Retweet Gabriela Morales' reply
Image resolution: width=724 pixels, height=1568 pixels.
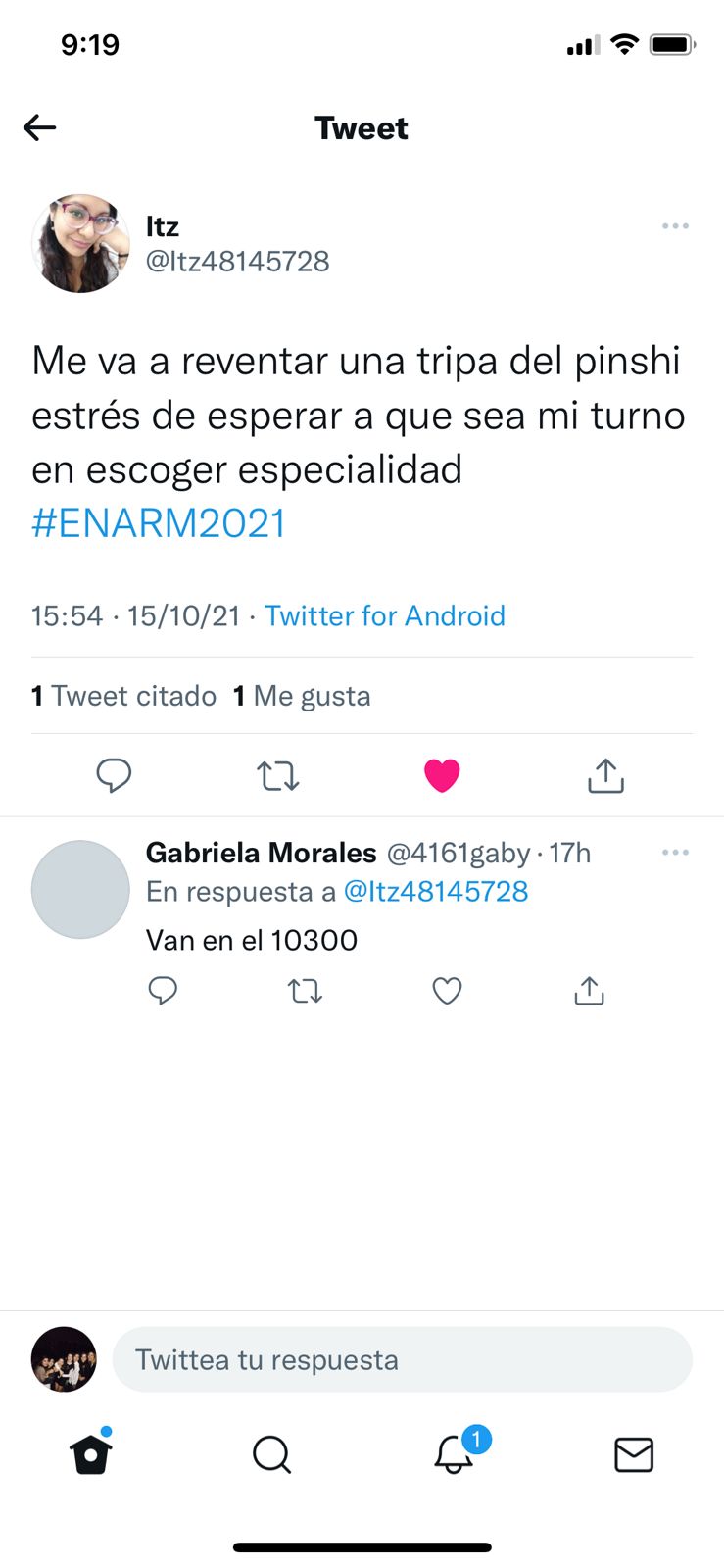click(305, 992)
